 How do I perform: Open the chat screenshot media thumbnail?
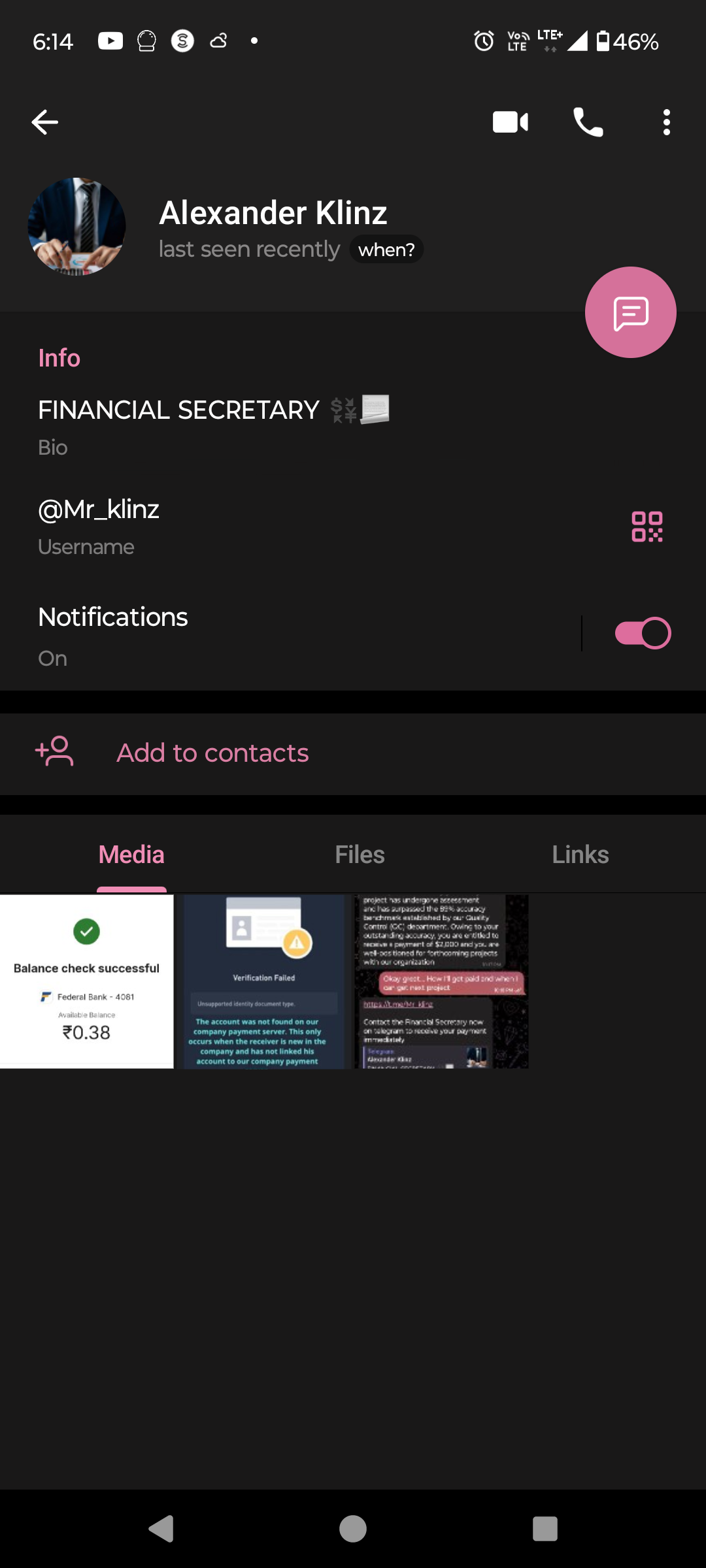pyautogui.click(x=442, y=981)
